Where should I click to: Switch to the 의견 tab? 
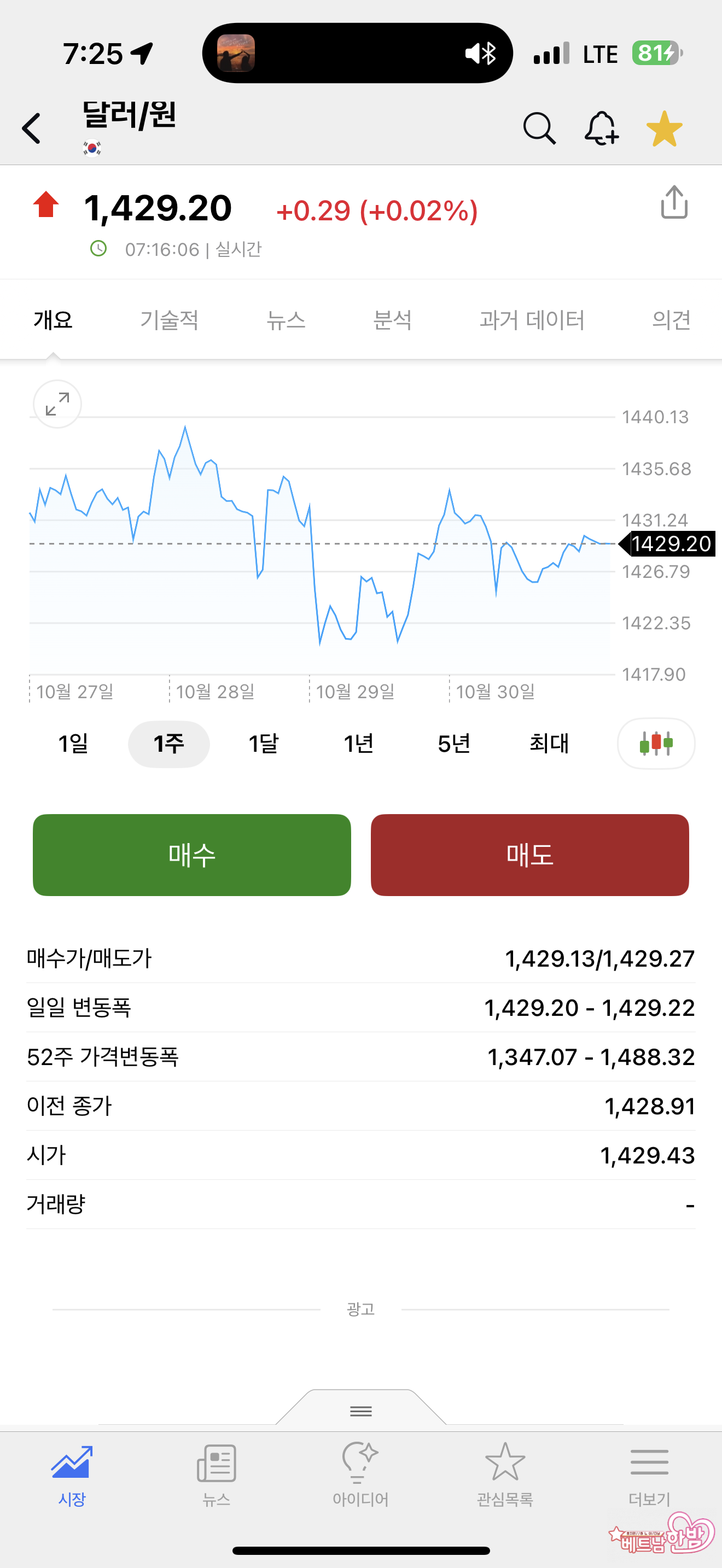(671, 320)
